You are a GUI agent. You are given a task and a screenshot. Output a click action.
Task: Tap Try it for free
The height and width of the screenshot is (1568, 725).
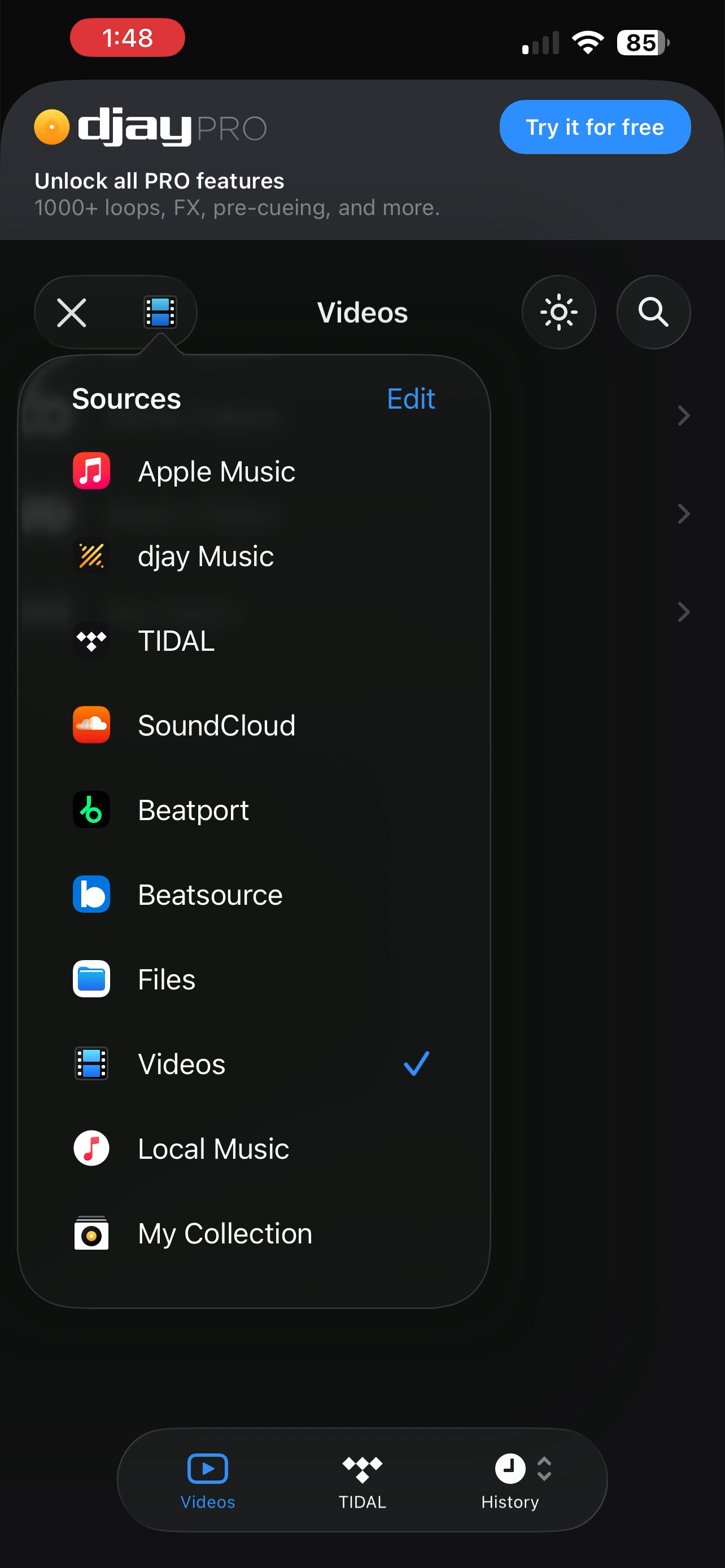[x=595, y=127]
